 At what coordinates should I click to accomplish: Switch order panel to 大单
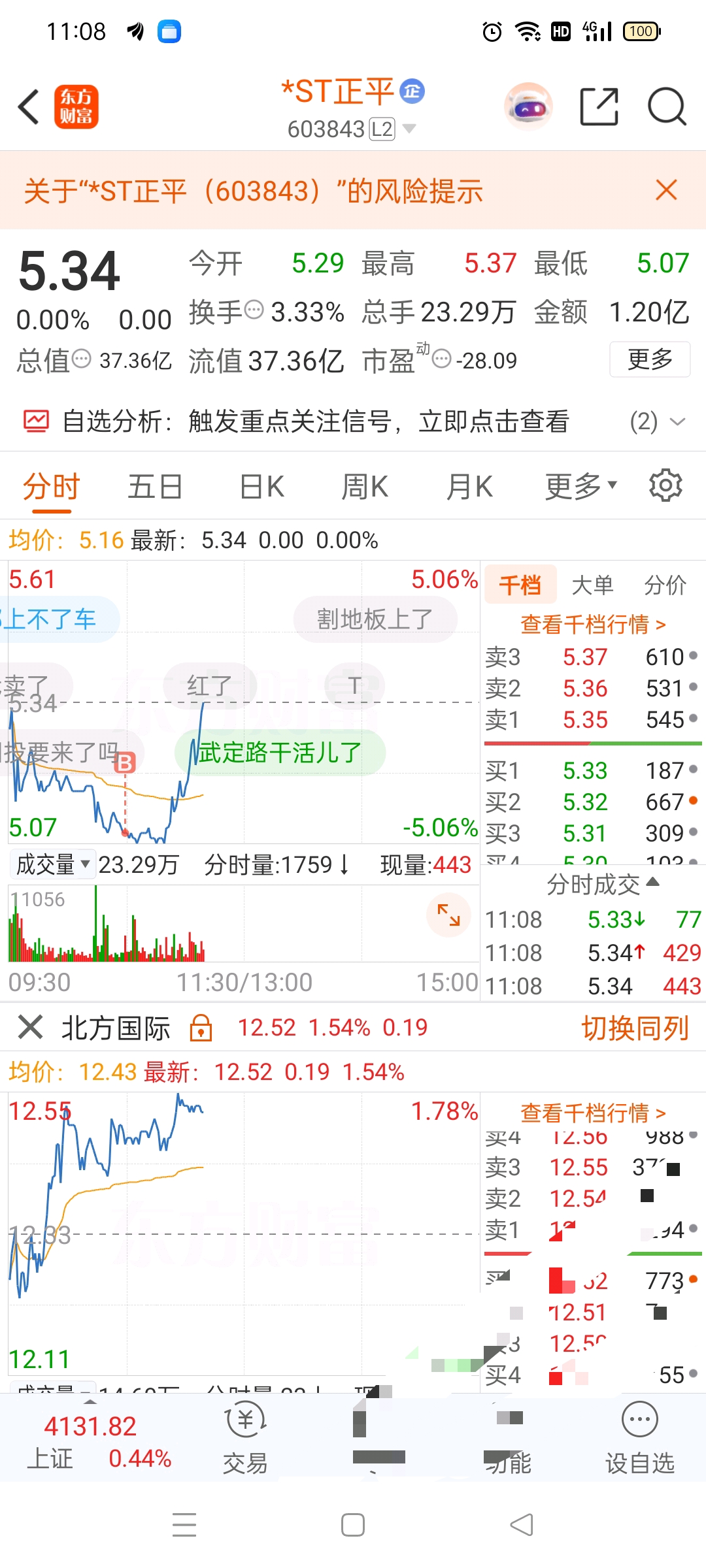click(592, 585)
